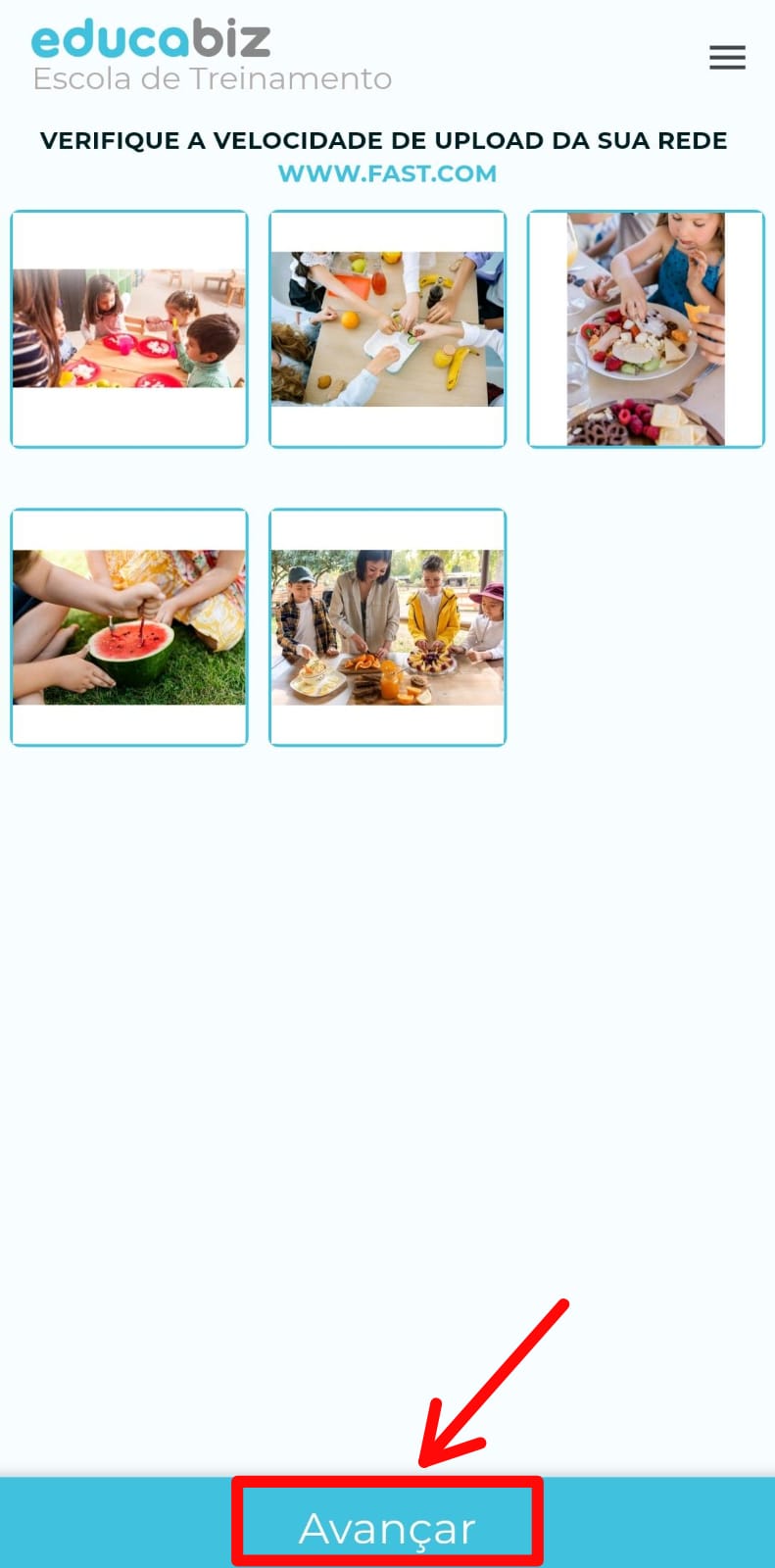Select the overhead fruit table photo
This screenshot has height=1568, width=775.
coord(387,329)
